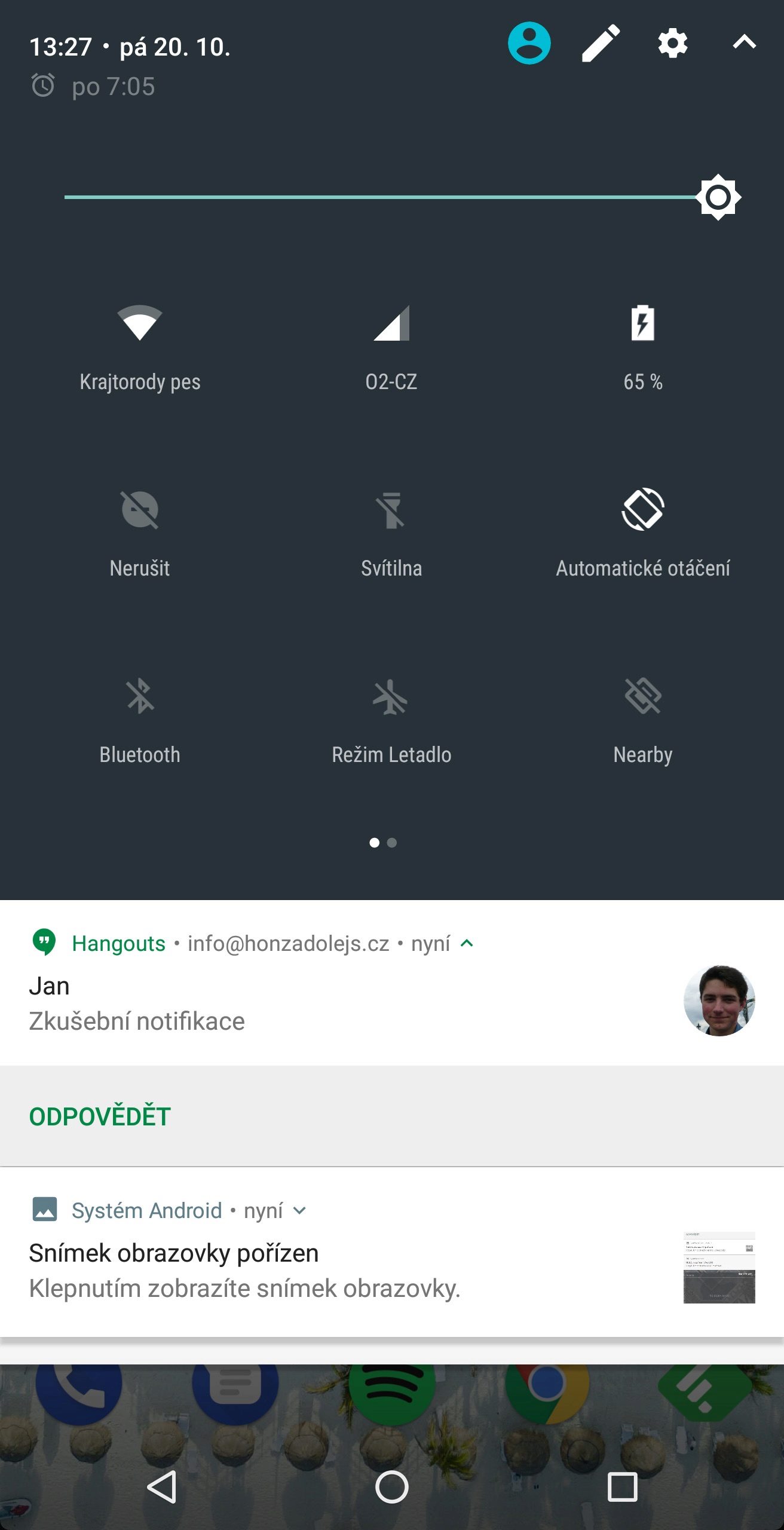Tap ODPOVĚDĚT to reply to Jan
Image resolution: width=784 pixels, height=1530 pixels.
pyautogui.click(x=100, y=1116)
